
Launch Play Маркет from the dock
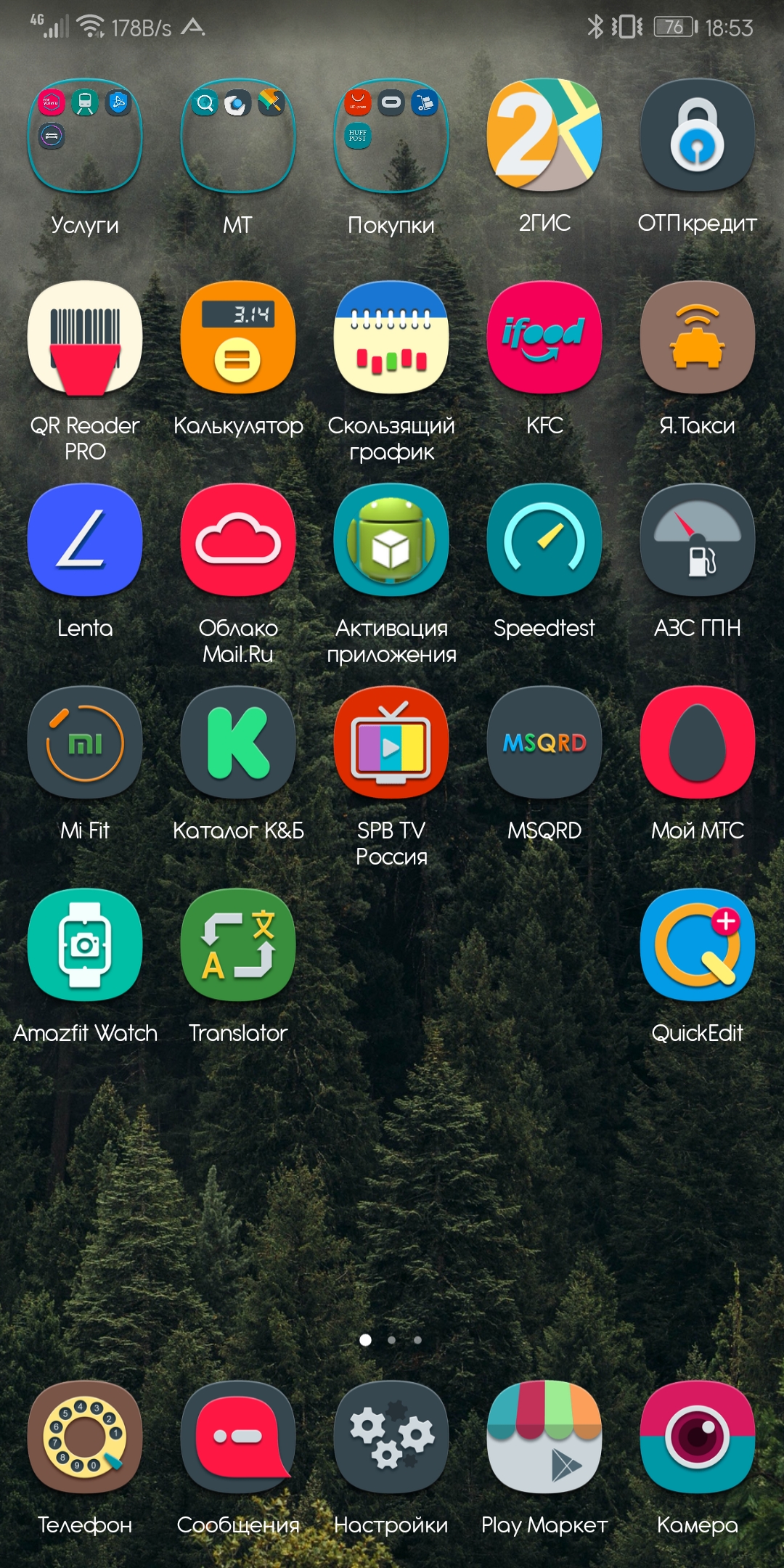click(x=544, y=1437)
